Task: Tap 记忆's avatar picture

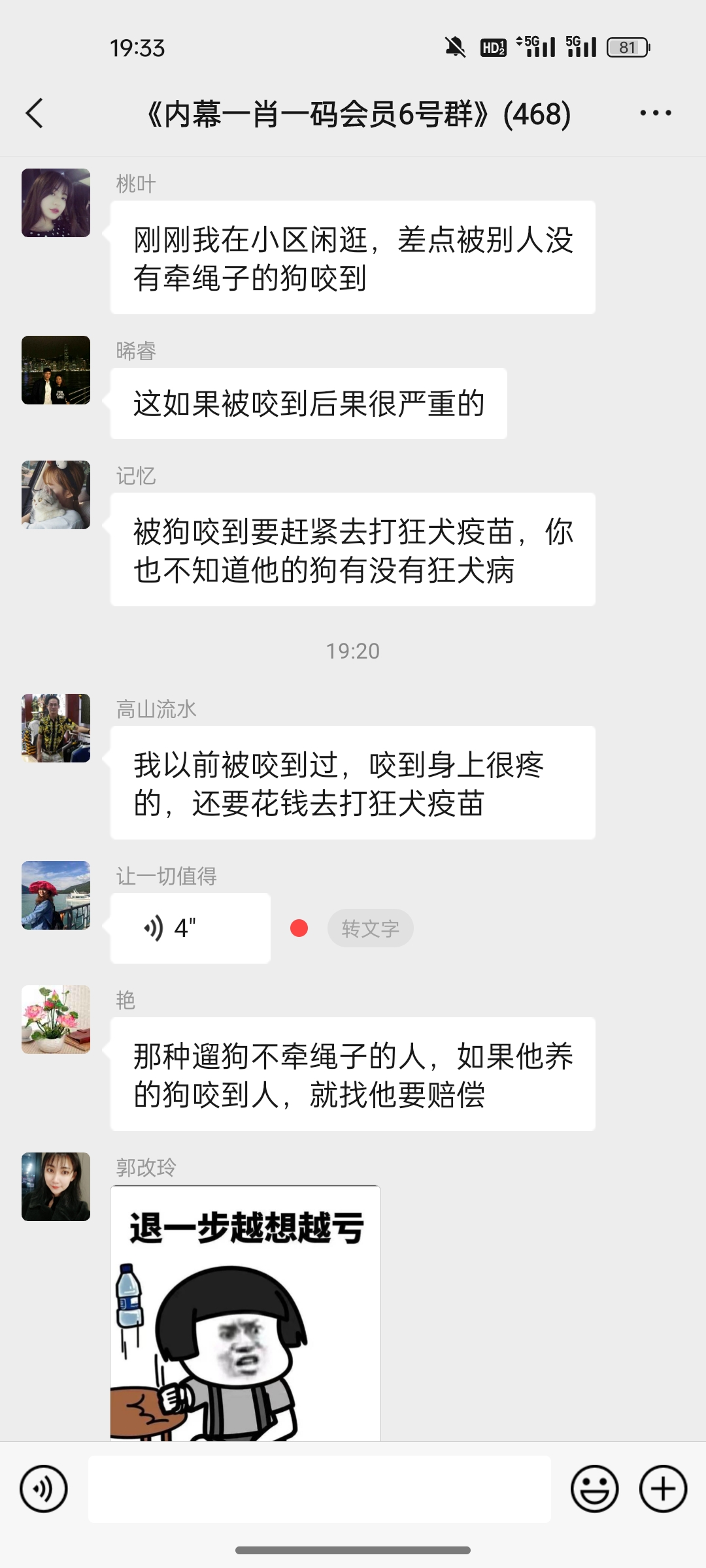Action: pos(56,495)
